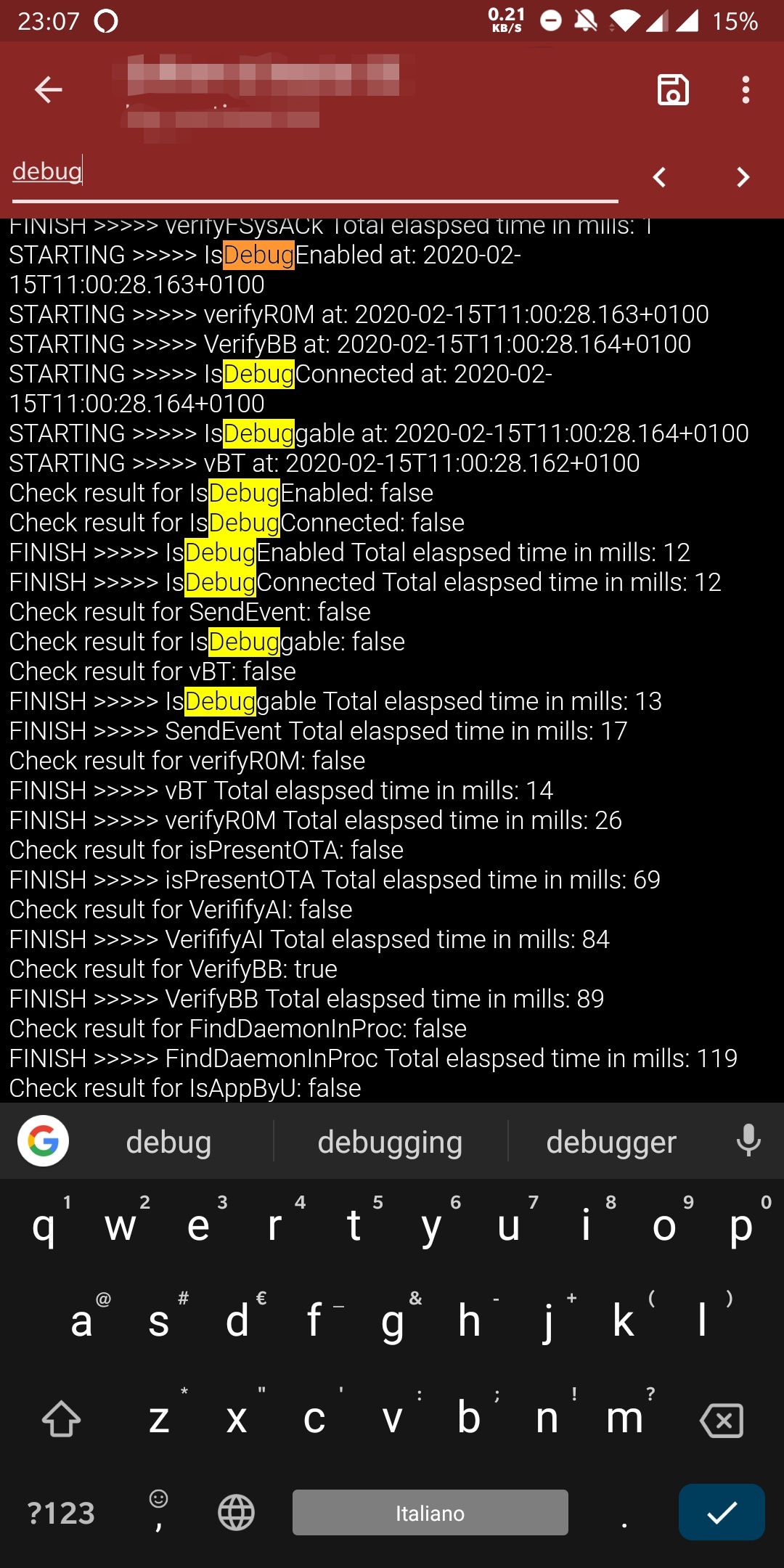Screen dimensions: 784x1568
Task: Choose the "debugger" keyboard suggestion
Action: [611, 1143]
